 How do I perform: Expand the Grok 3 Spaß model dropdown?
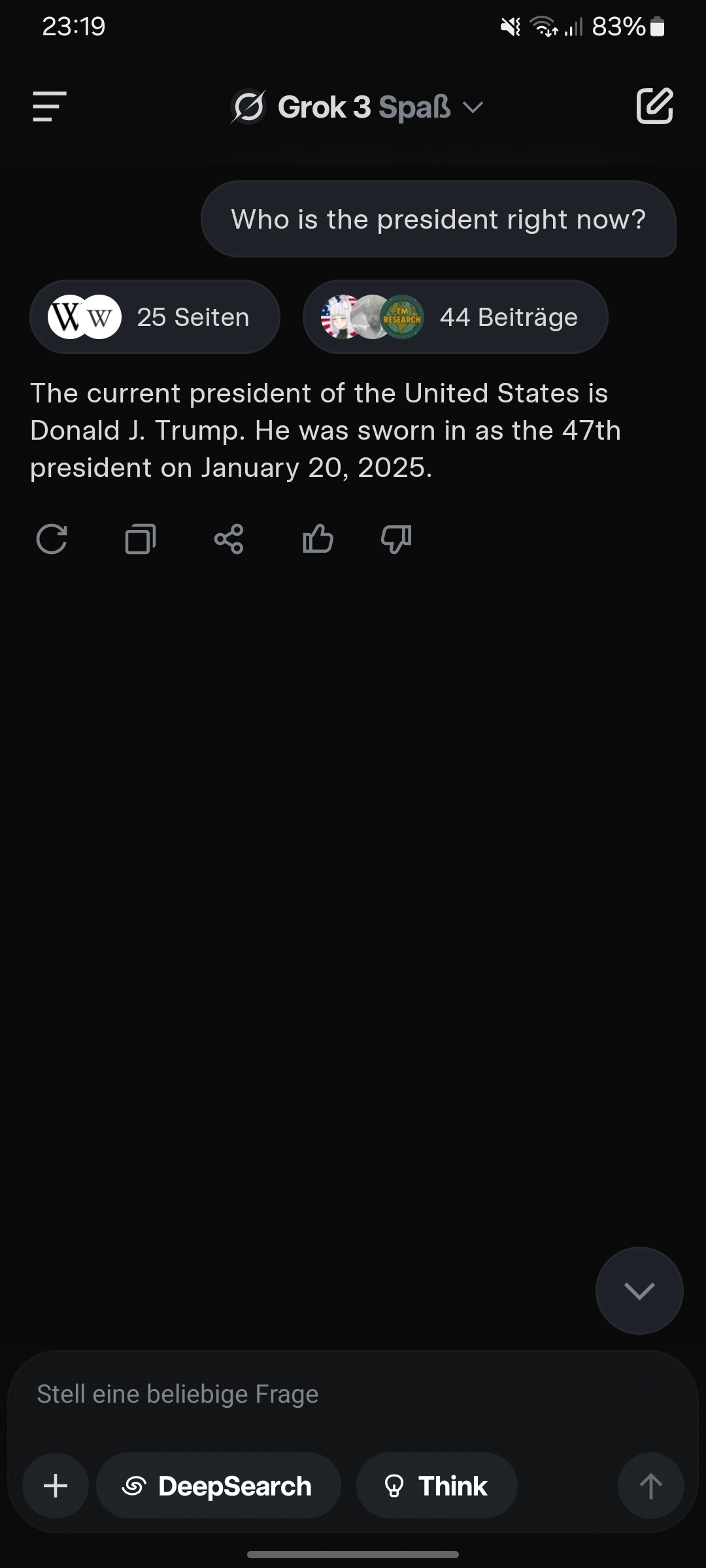357,107
